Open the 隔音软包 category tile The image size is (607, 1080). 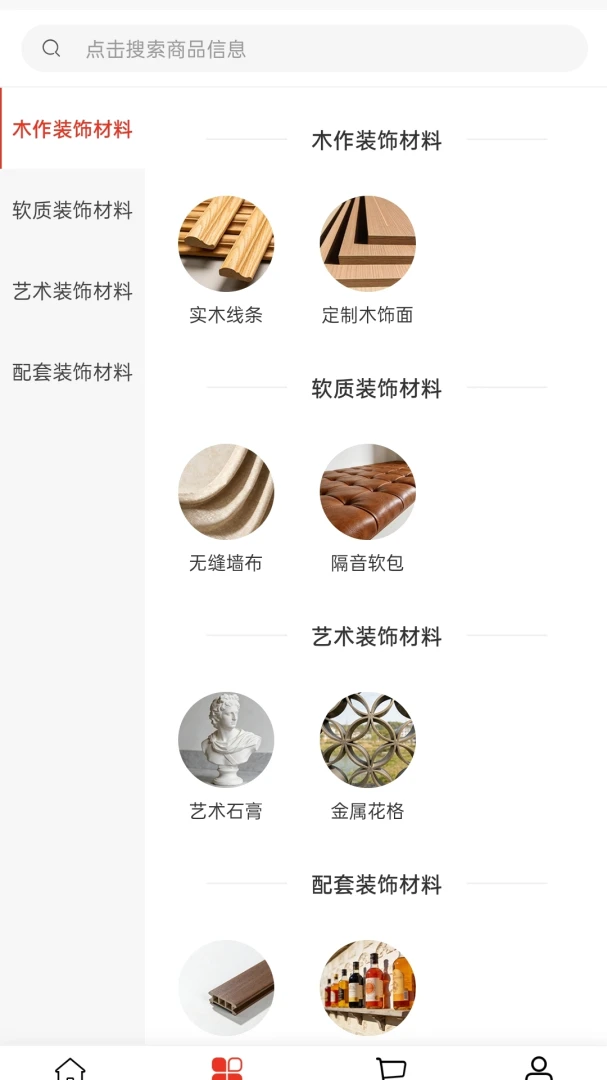point(367,508)
